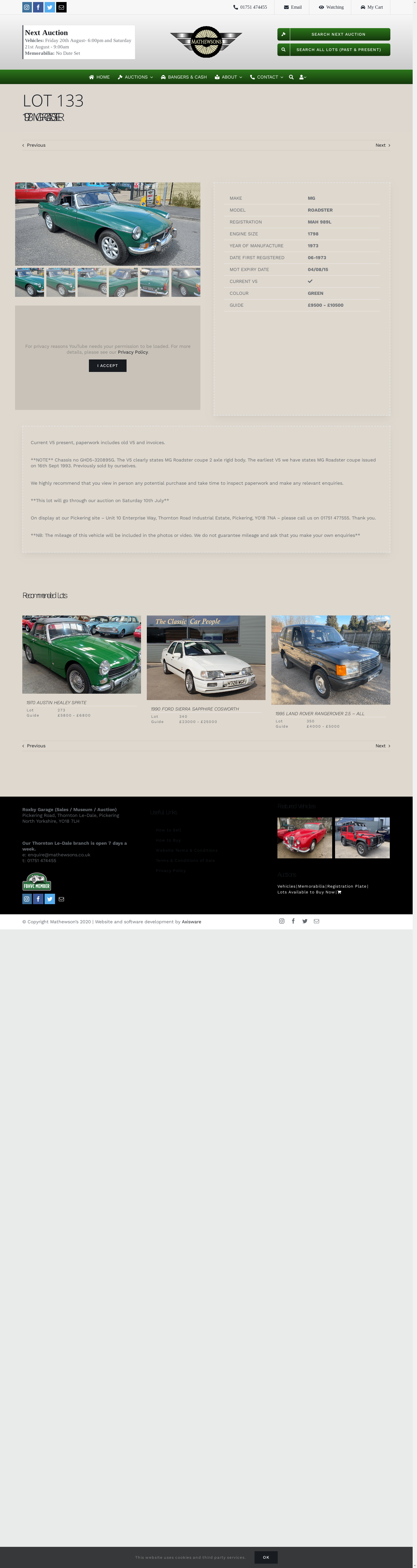
Task: Tap Search Next Auction button
Action: (x=334, y=34)
